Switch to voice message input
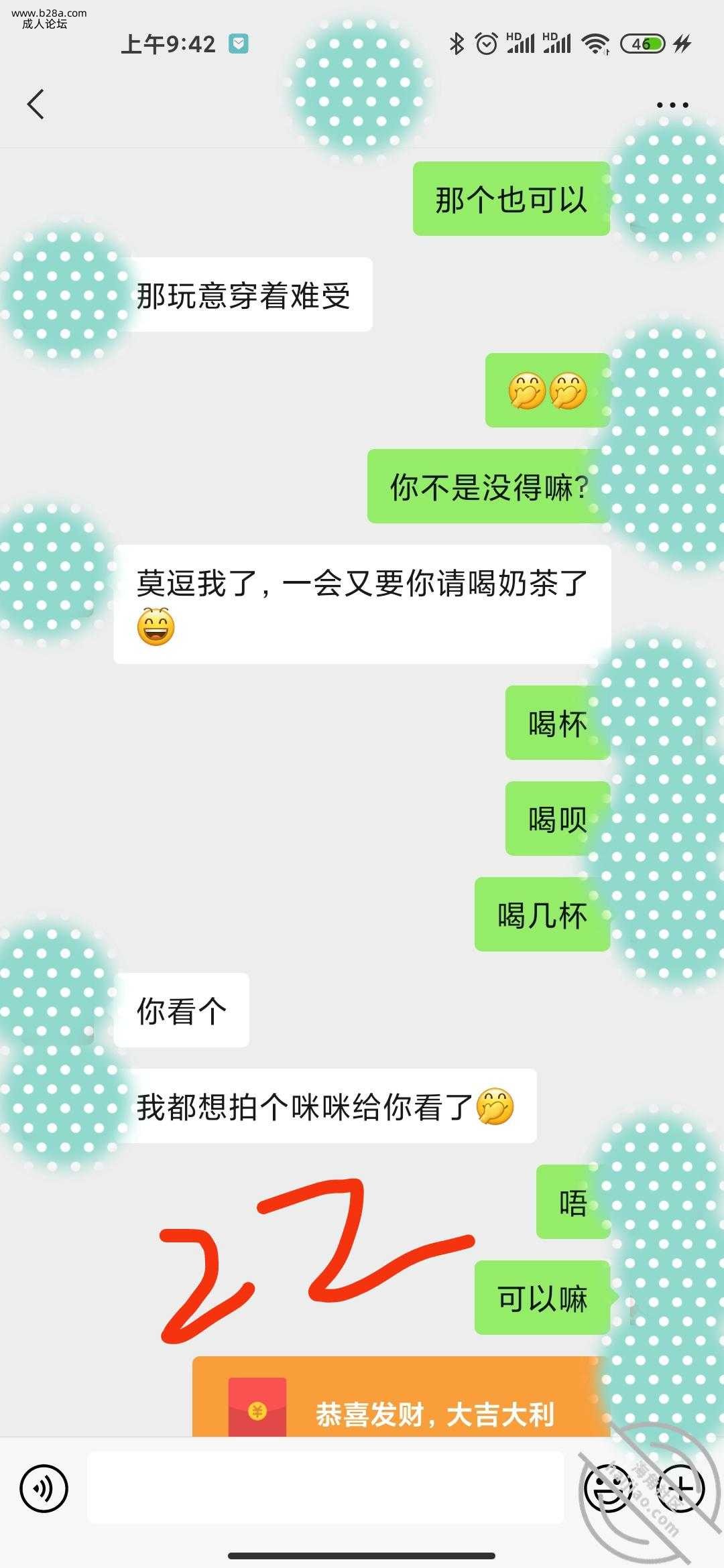This screenshot has height=1568, width=724. tap(44, 1489)
